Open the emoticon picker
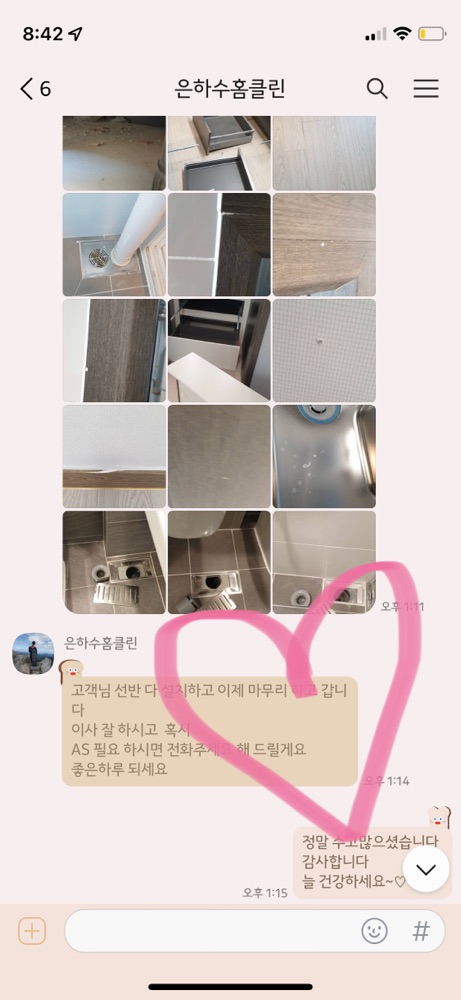461x1000 pixels. coord(375,932)
